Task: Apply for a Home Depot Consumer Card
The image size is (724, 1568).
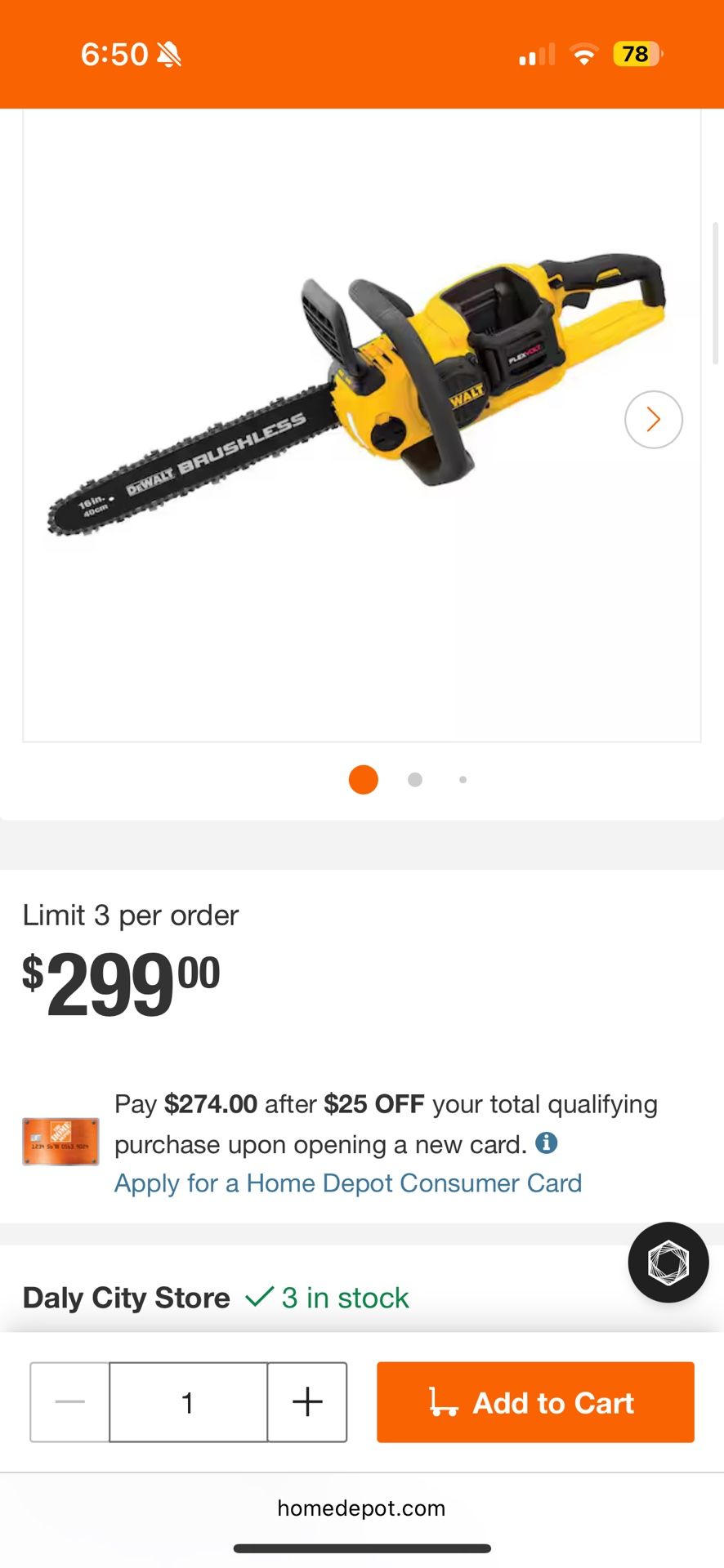Action: coord(348,1183)
